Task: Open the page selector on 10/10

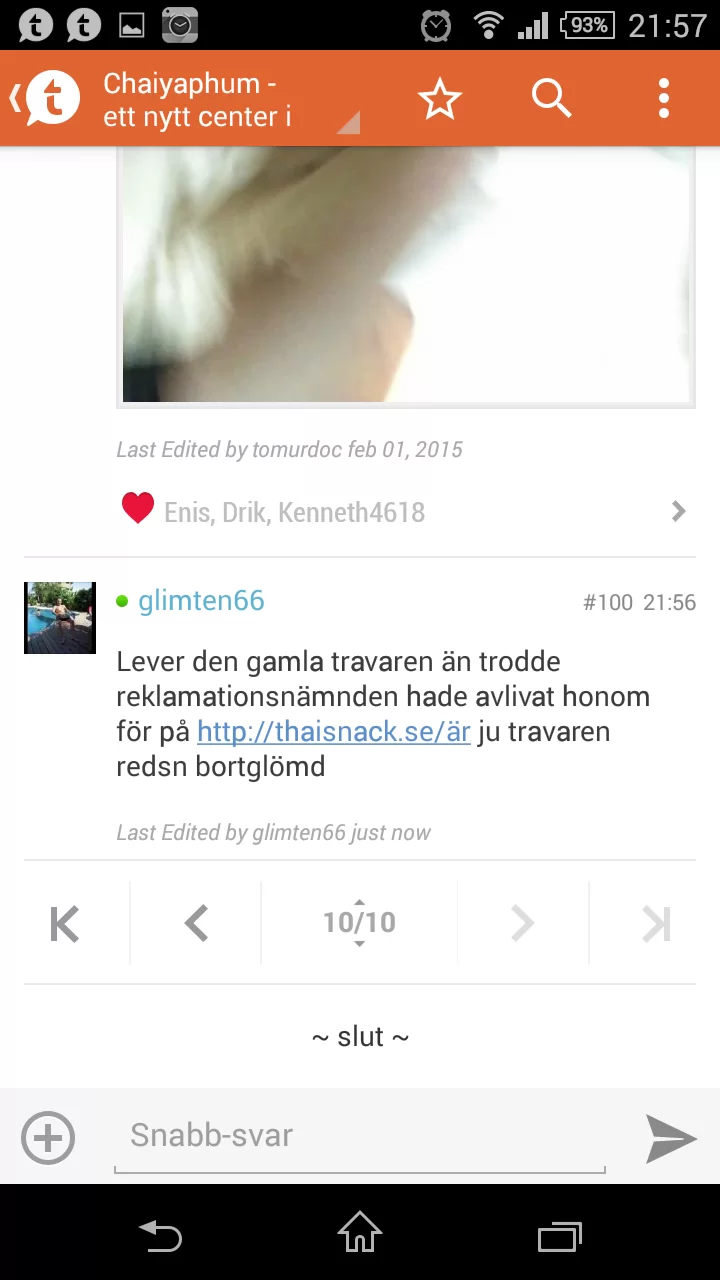Action: pos(359,922)
